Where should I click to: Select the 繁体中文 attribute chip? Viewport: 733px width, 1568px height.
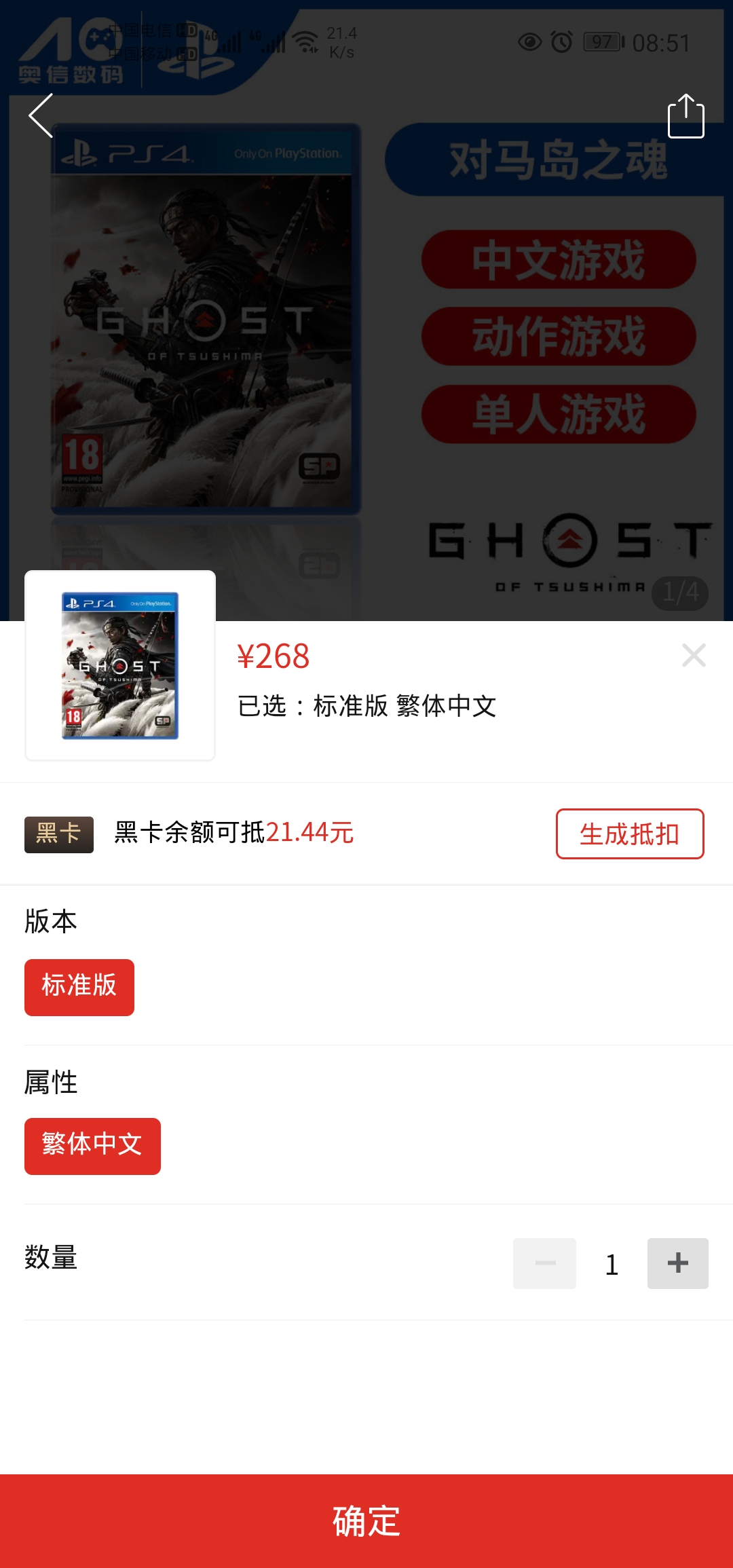tap(92, 1146)
